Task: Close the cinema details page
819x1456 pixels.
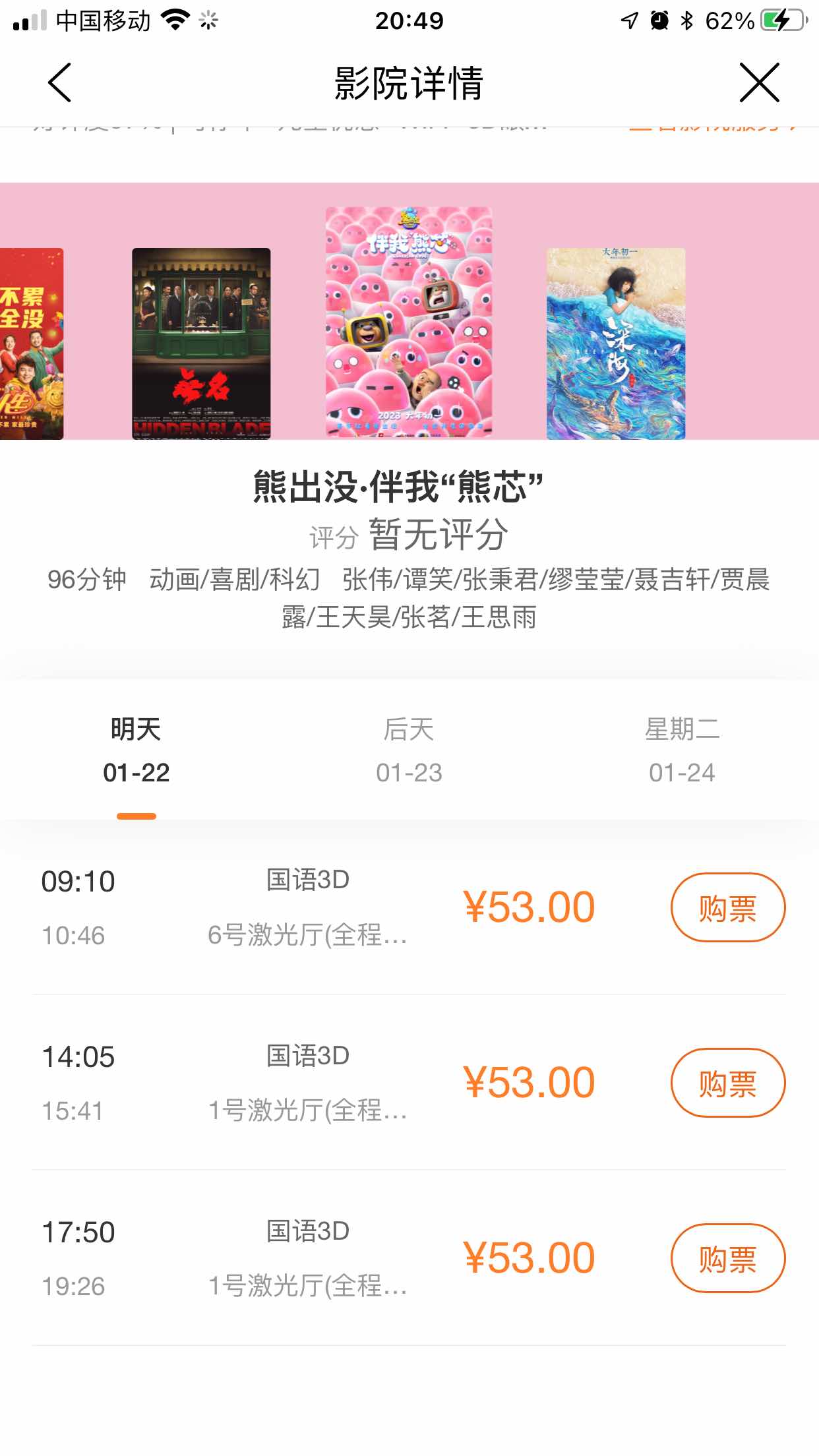Action: tap(759, 83)
